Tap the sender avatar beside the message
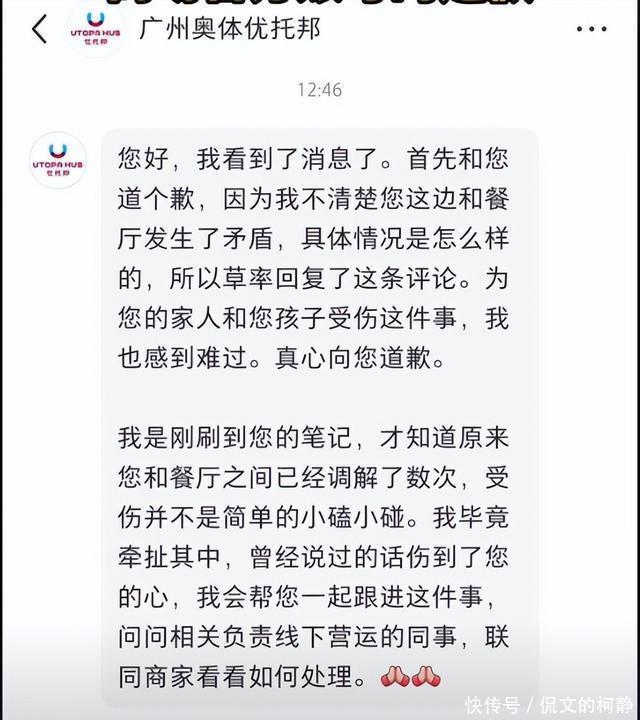The height and width of the screenshot is (720, 640). [58, 160]
